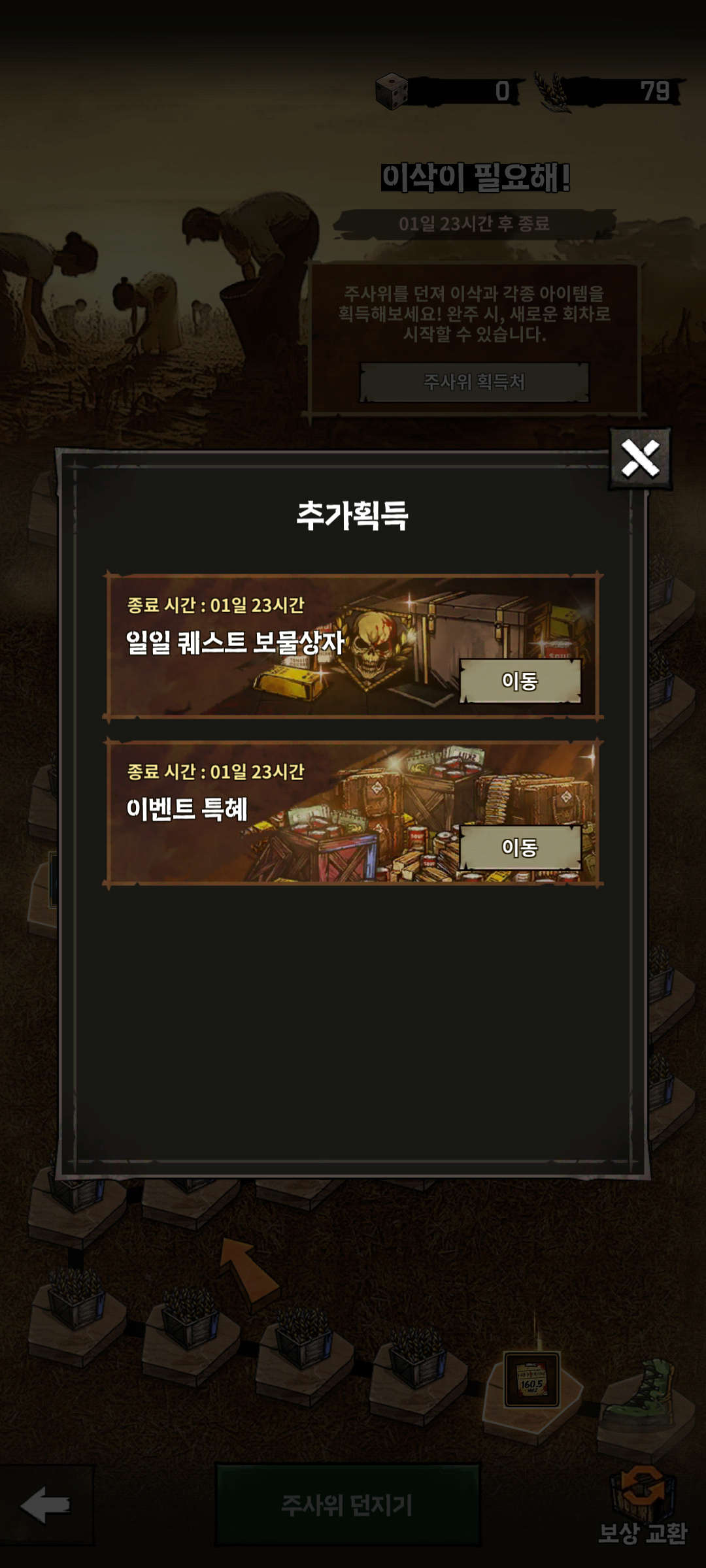Tap 이동 on 일일 퀘스트 보물상자

click(520, 681)
